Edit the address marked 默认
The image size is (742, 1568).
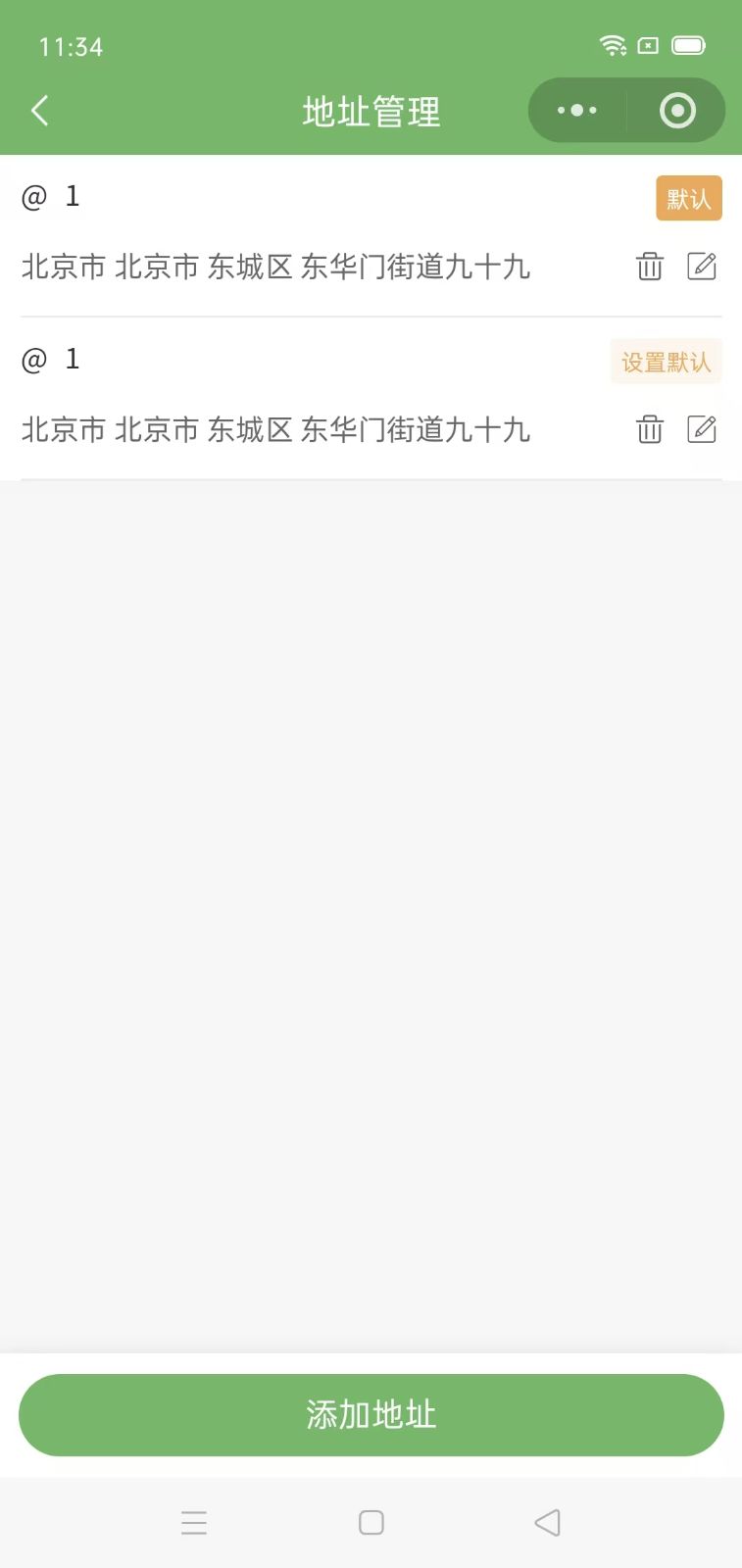pyautogui.click(x=702, y=267)
